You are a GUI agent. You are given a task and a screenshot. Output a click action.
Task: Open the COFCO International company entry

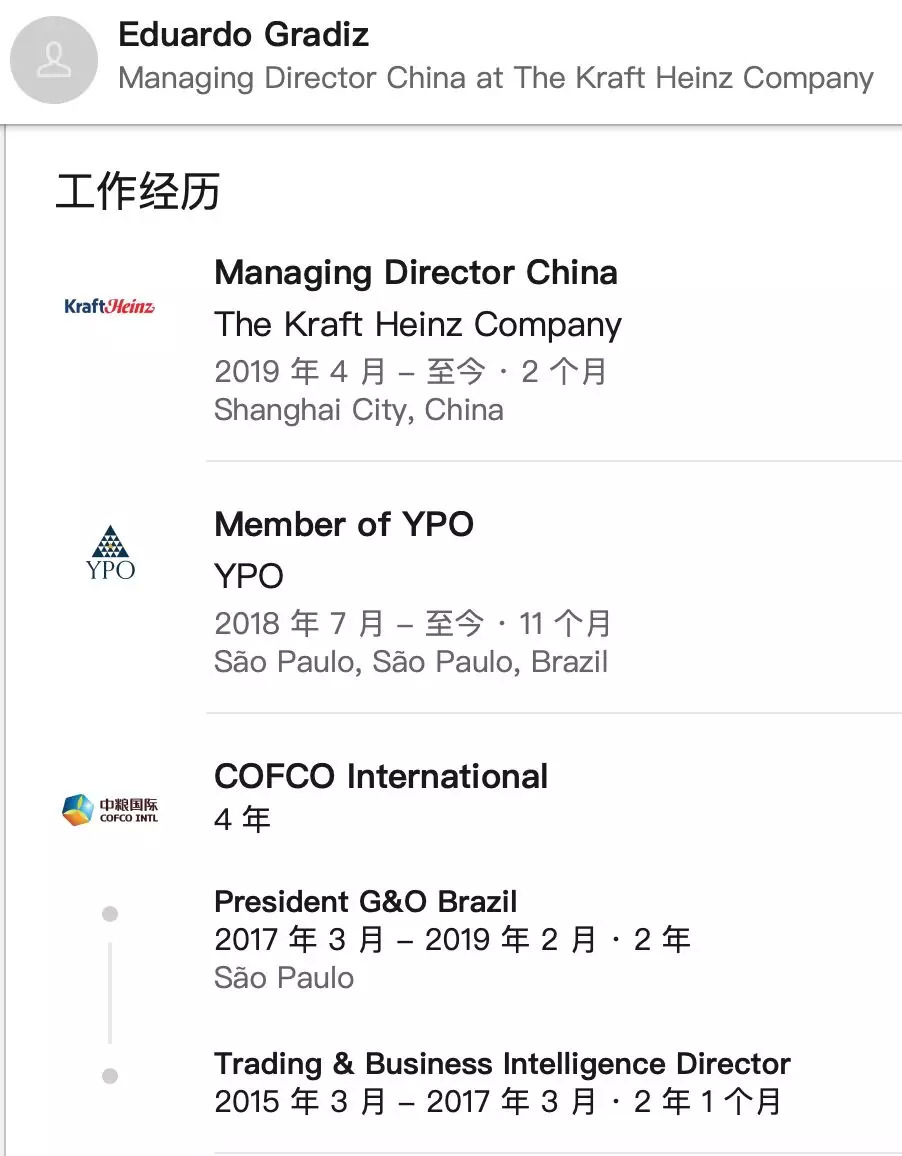pos(381,777)
